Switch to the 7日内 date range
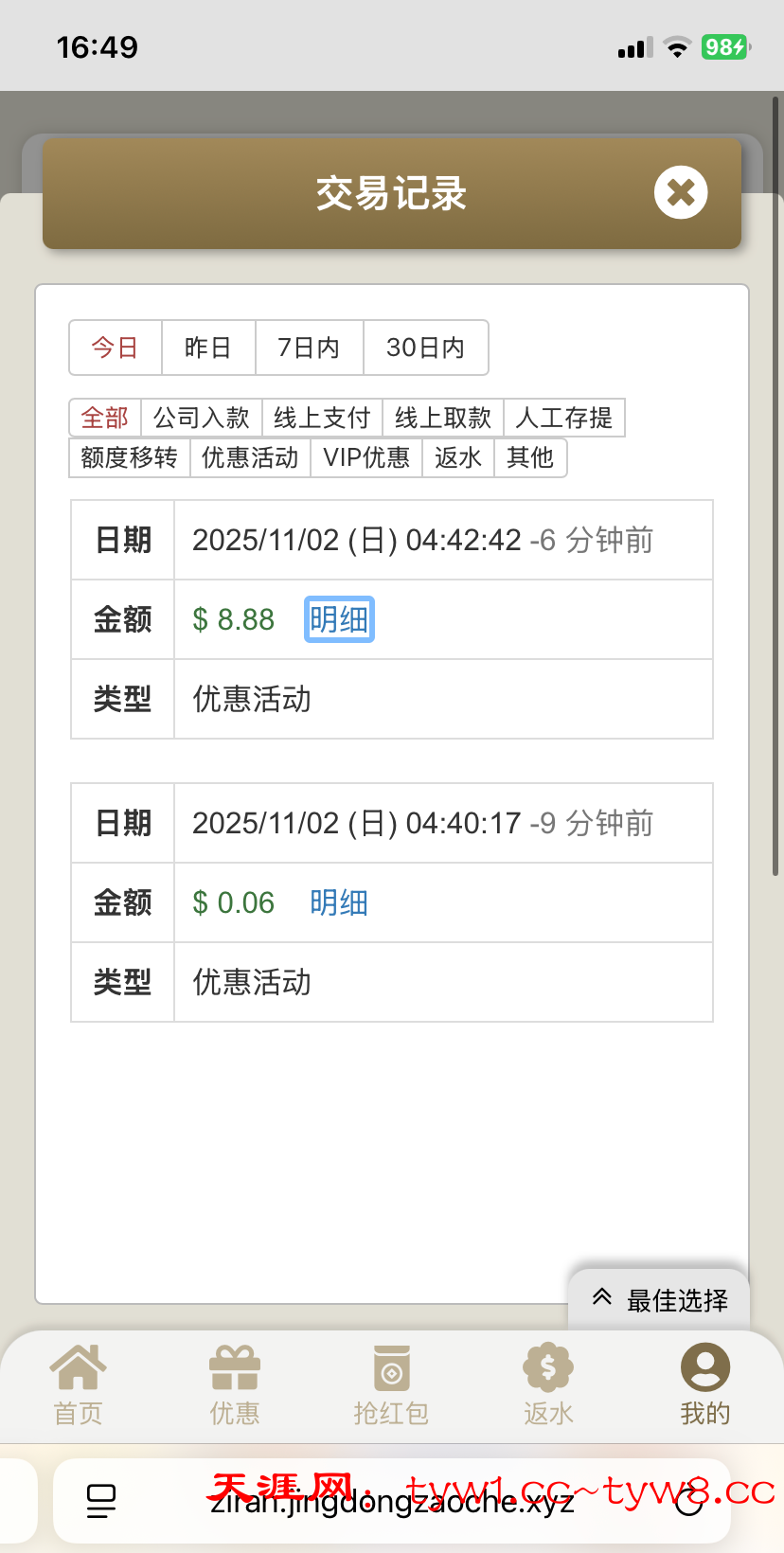The image size is (784, 1553). click(309, 348)
